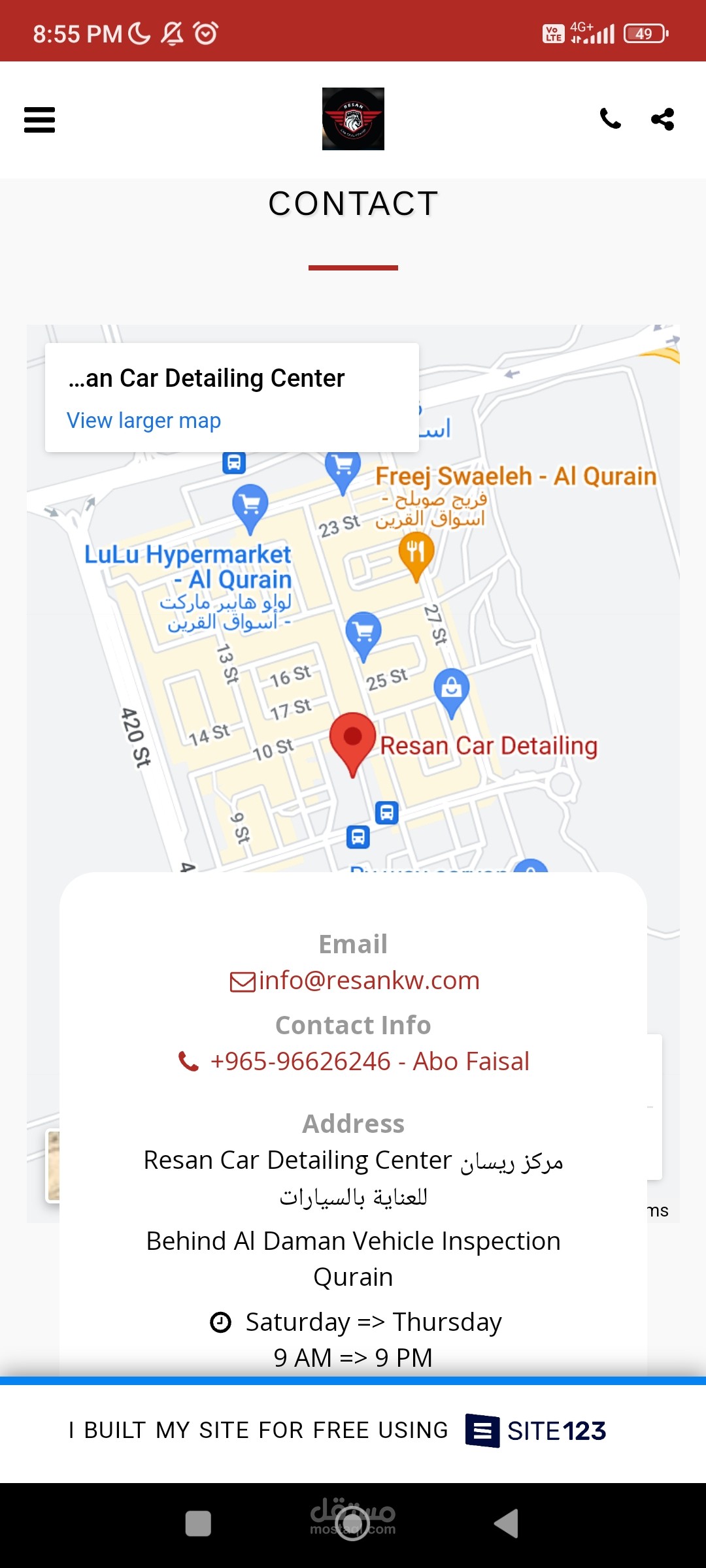Viewport: 706px width, 1568px height.
Task: Email info@resankw.com
Action: point(355,981)
